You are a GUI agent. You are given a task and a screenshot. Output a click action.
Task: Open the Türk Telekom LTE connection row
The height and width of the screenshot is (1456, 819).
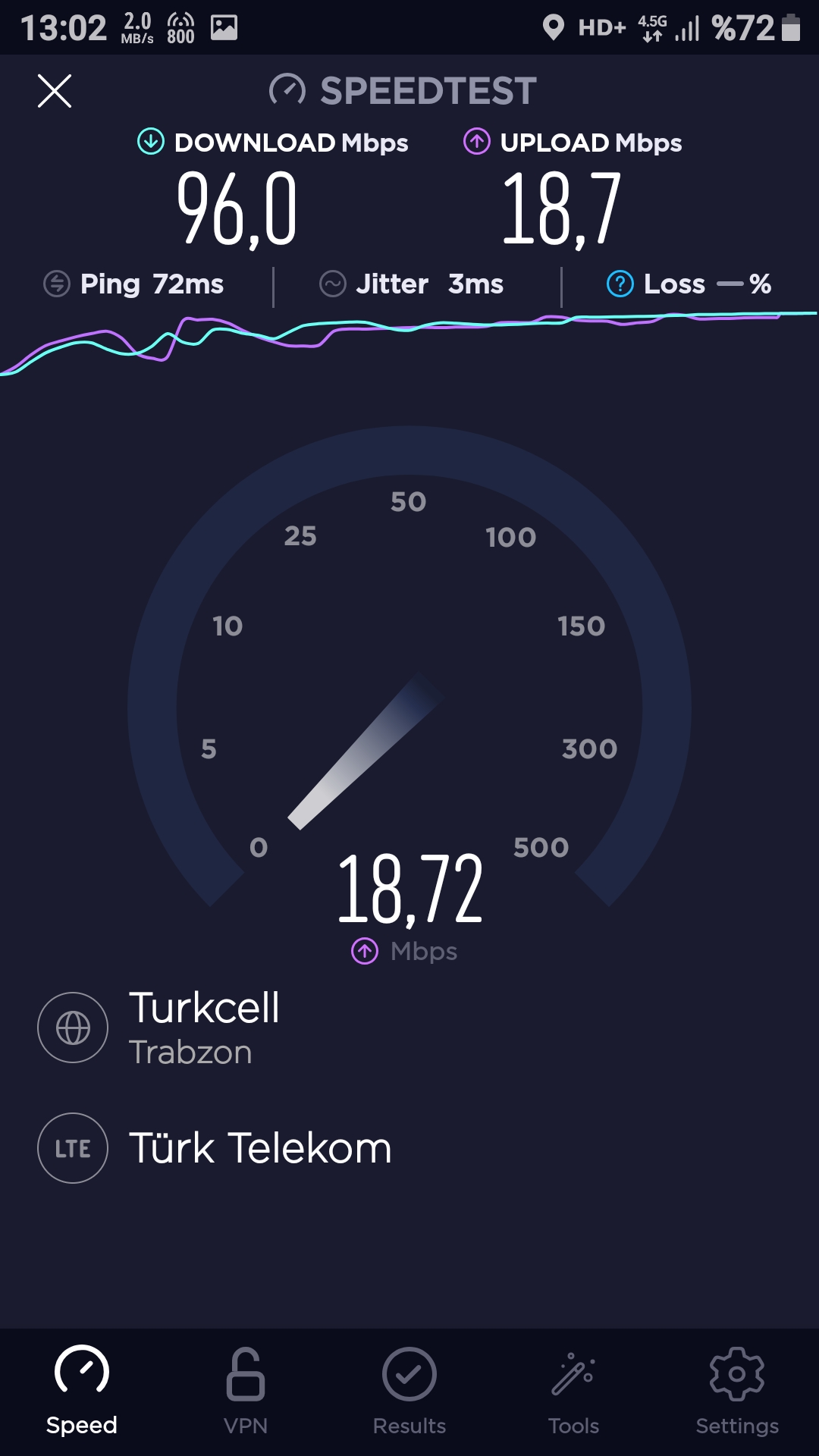point(409,1147)
